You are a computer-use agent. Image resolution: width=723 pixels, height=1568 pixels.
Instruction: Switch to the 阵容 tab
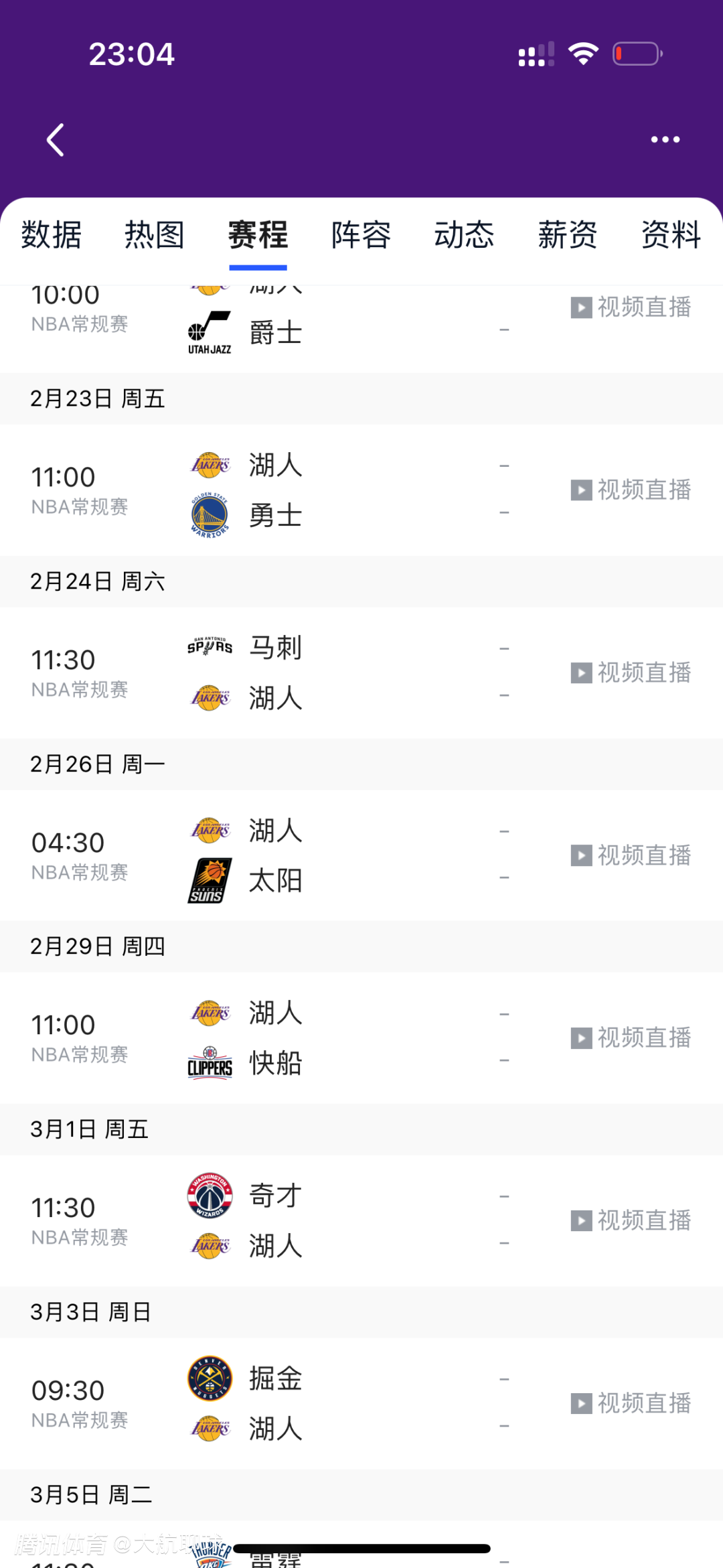361,235
